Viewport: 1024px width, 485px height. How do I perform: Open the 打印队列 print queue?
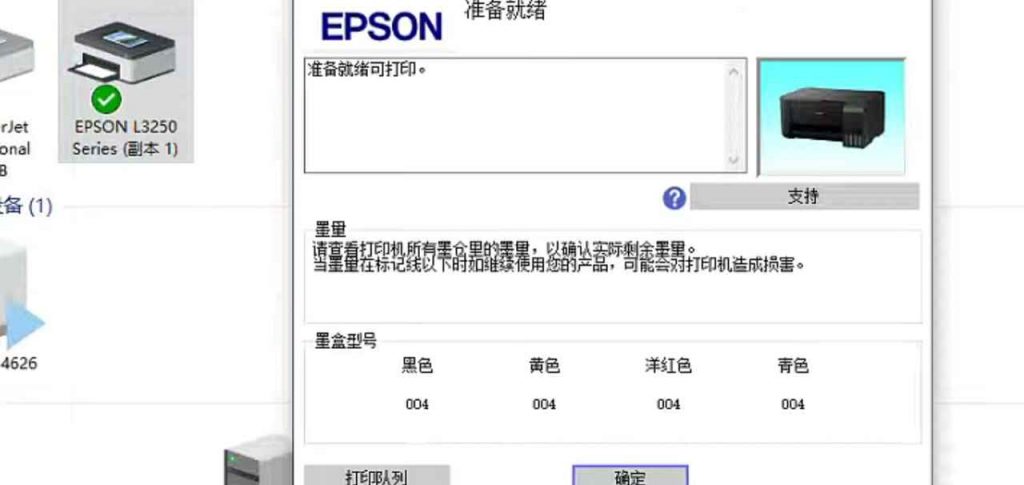pyautogui.click(x=376, y=476)
